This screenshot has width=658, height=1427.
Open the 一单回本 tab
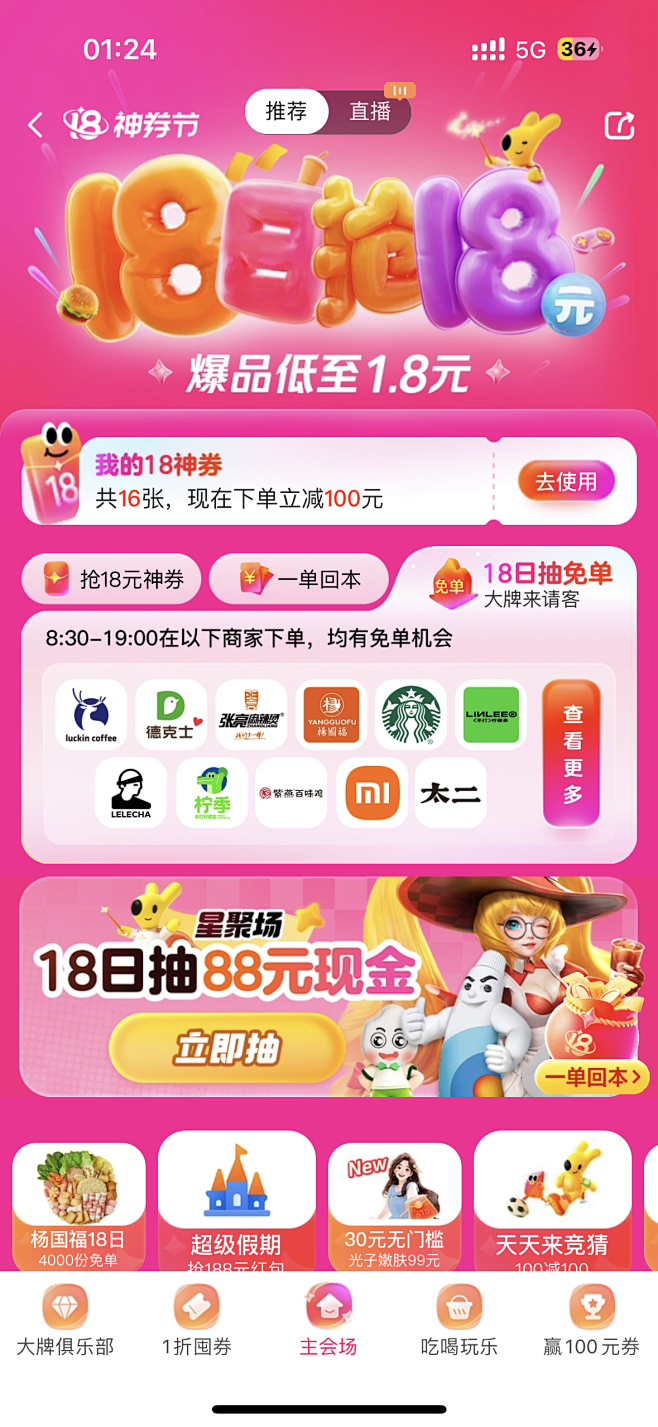tap(299, 579)
